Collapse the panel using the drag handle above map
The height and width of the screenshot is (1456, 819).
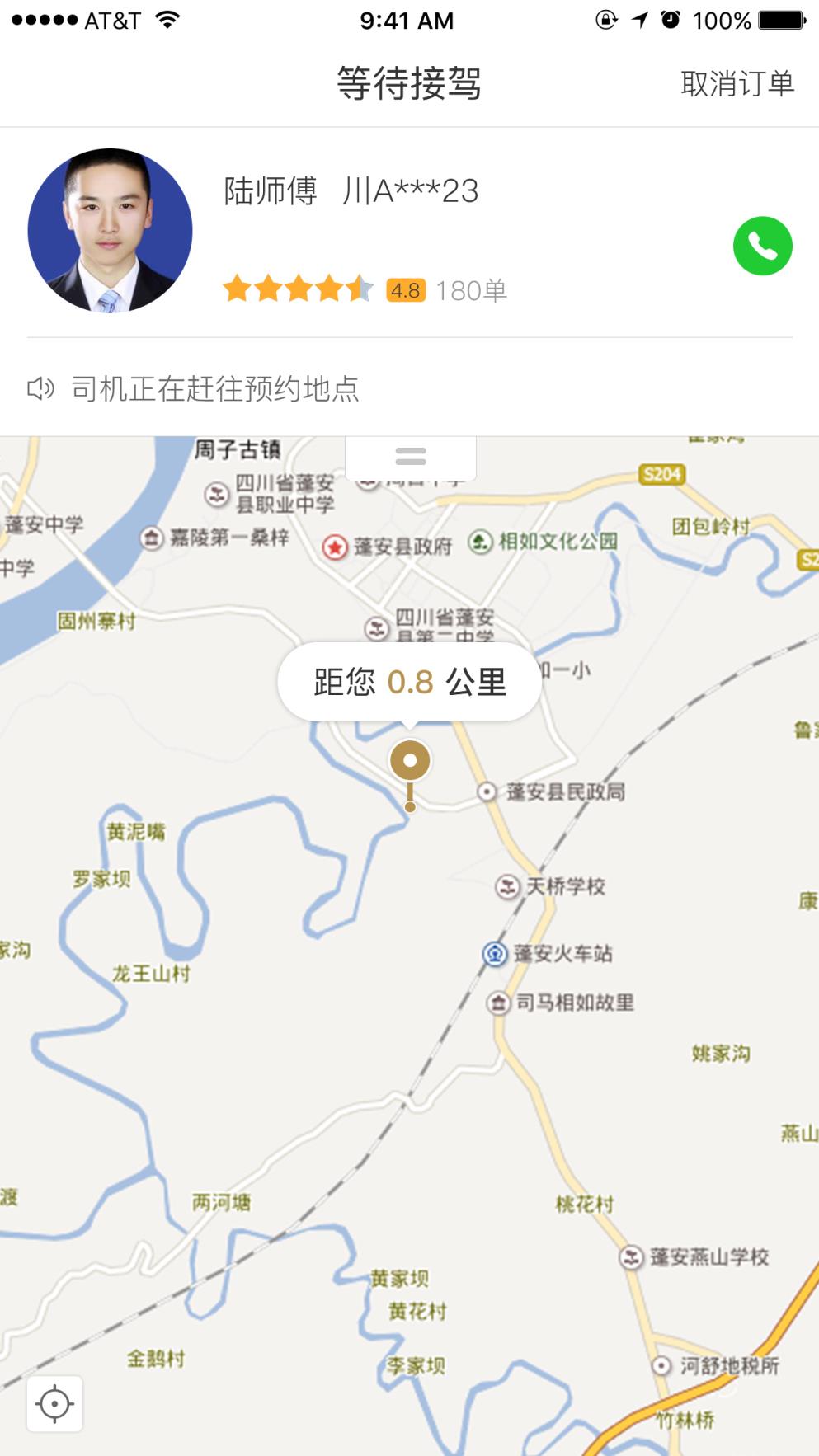point(410,456)
